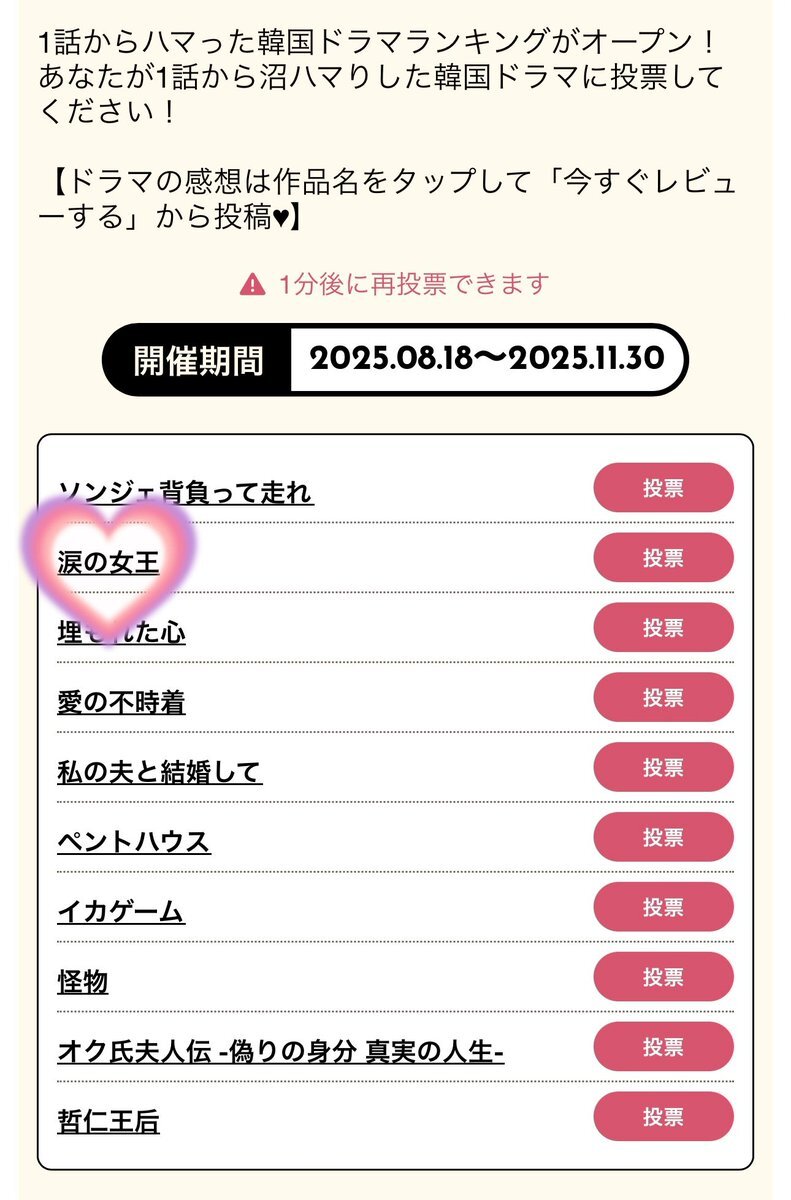
Task: Tap the 投票 button beside 涙の女王
Action: (x=663, y=558)
